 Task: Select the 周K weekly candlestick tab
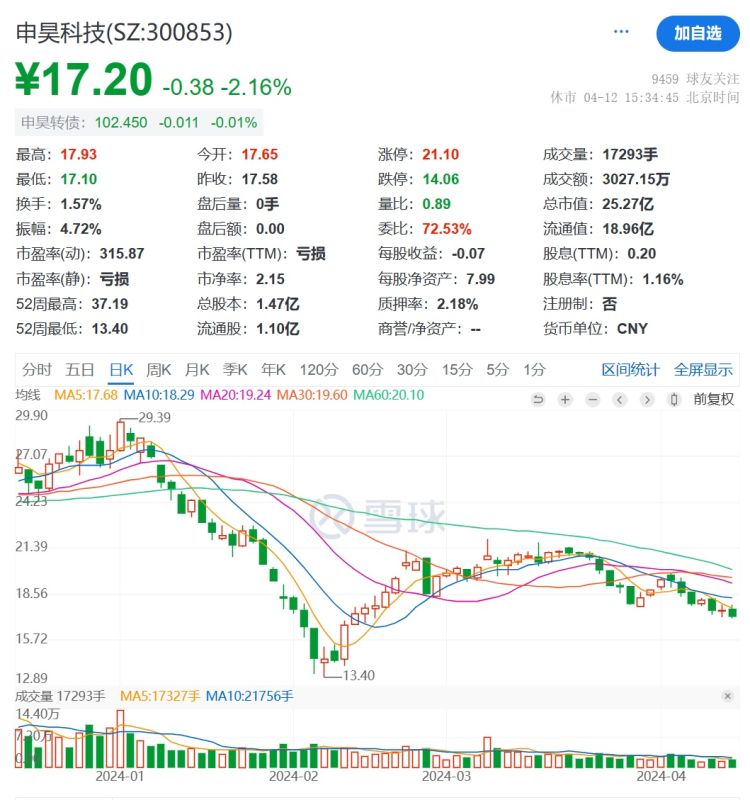point(159,370)
